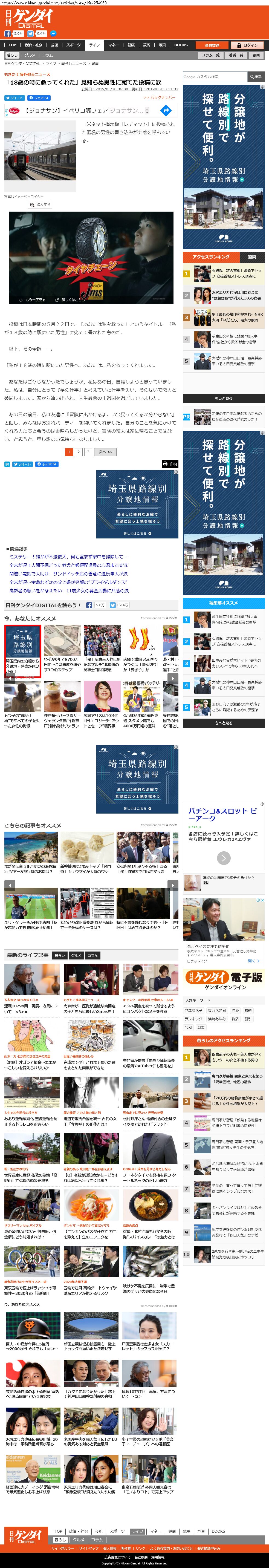The width and height of the screenshot is (269, 1568).
Task: Open the 暮らしニュース breadcrumb link
Action: (74, 63)
